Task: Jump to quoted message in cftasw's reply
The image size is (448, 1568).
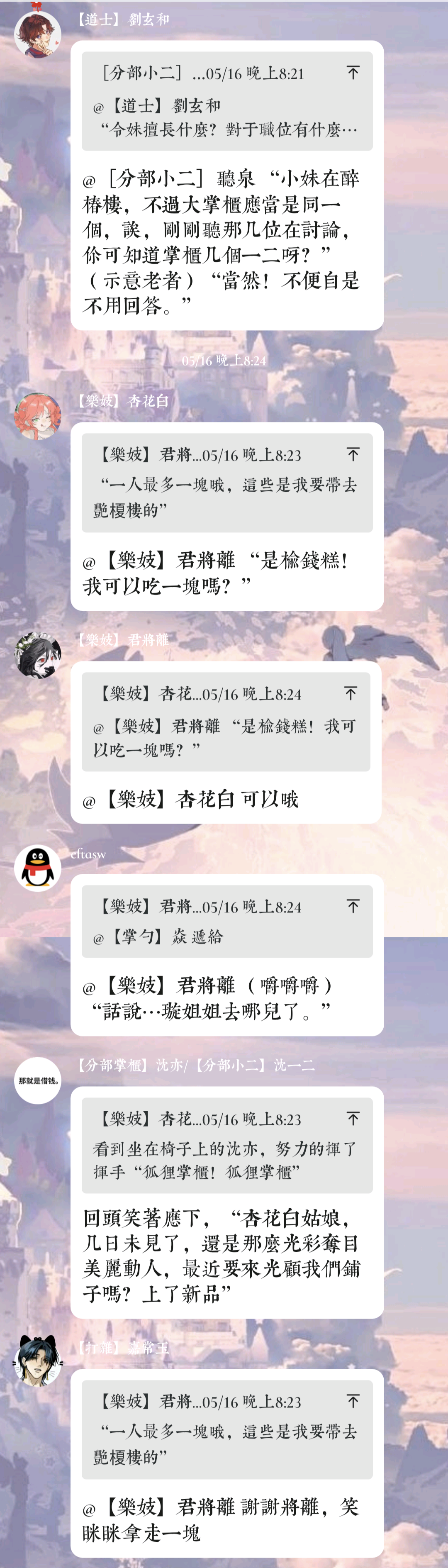Action: click(x=353, y=906)
